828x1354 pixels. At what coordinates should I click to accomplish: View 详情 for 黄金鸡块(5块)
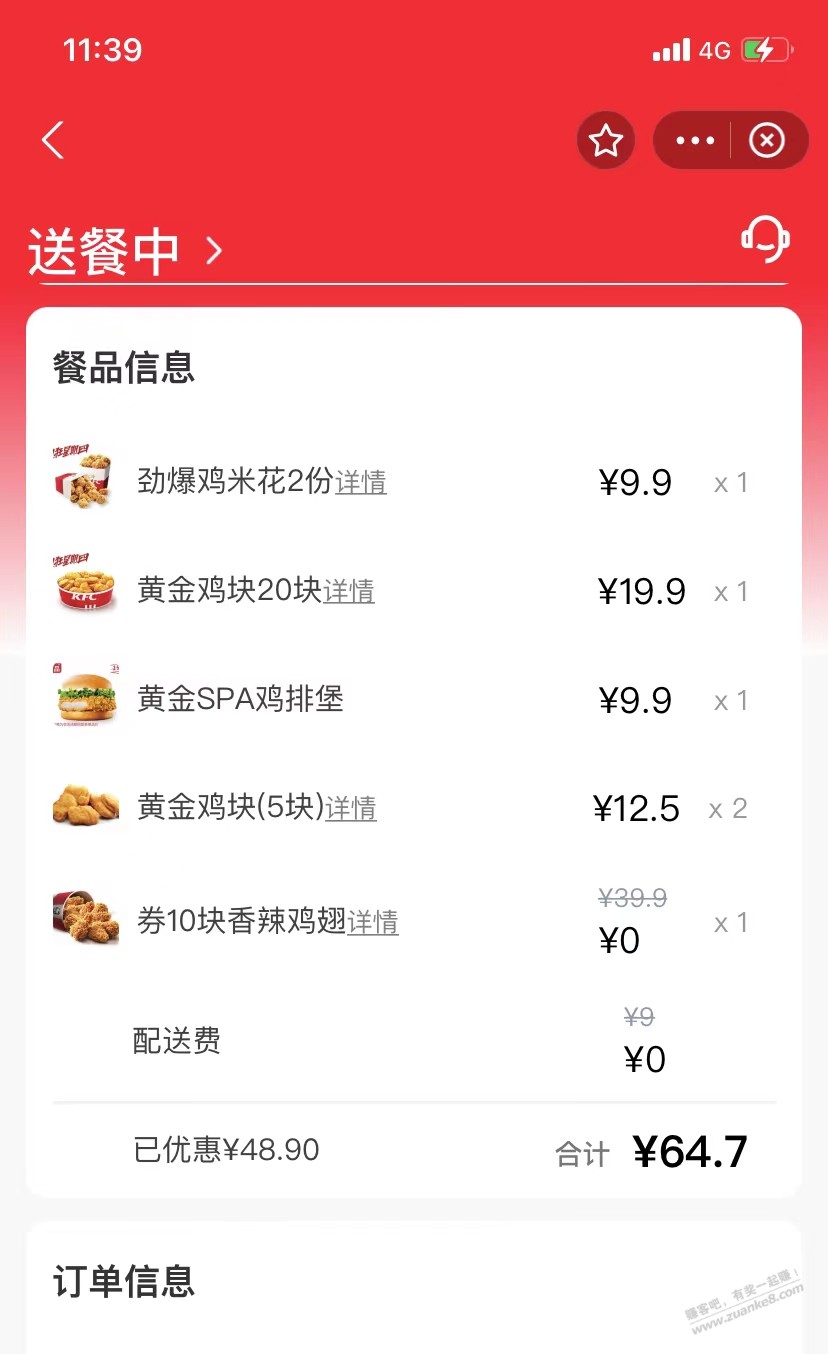[351, 808]
